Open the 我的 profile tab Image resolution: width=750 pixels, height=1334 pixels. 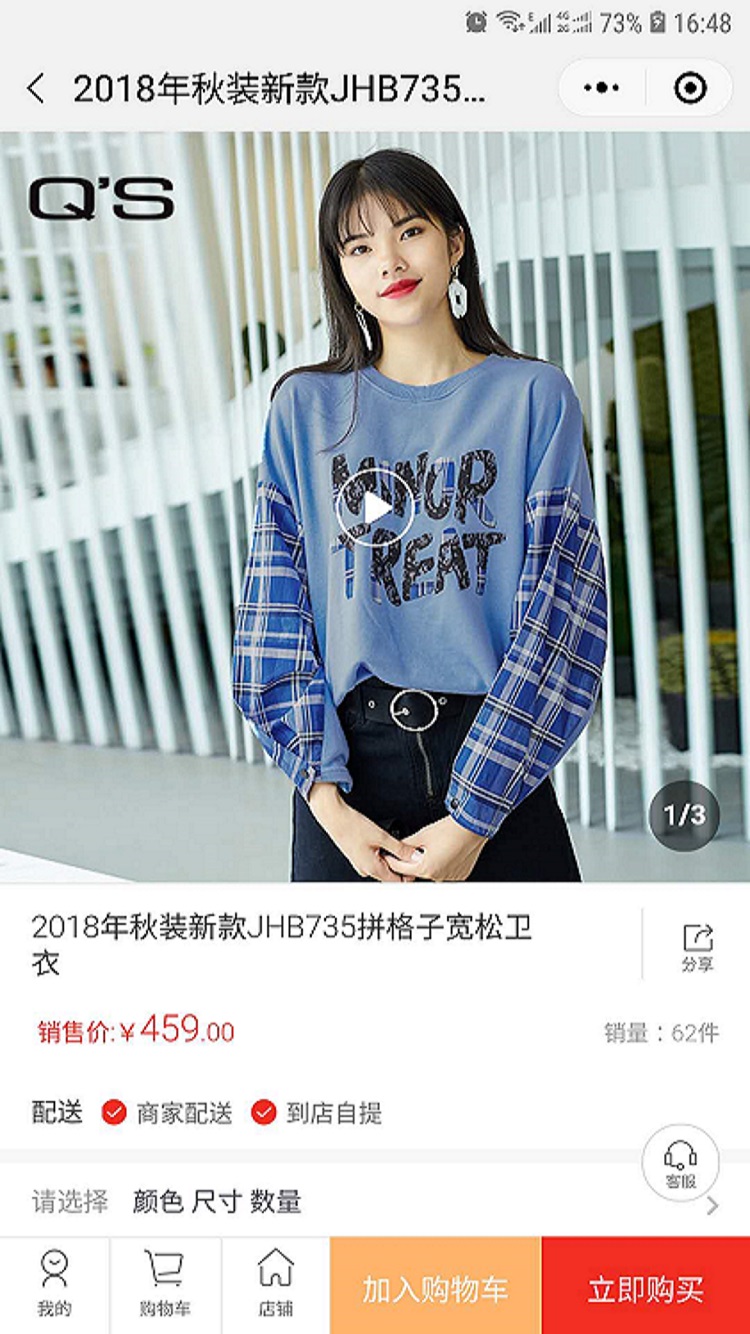click(x=55, y=1284)
